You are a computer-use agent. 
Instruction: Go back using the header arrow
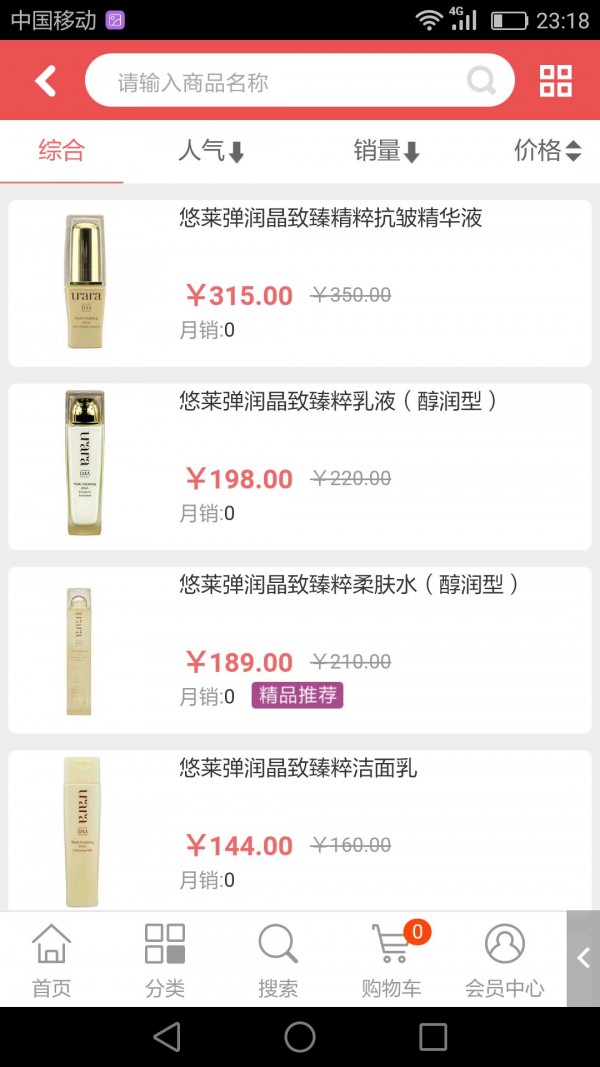[x=46, y=81]
